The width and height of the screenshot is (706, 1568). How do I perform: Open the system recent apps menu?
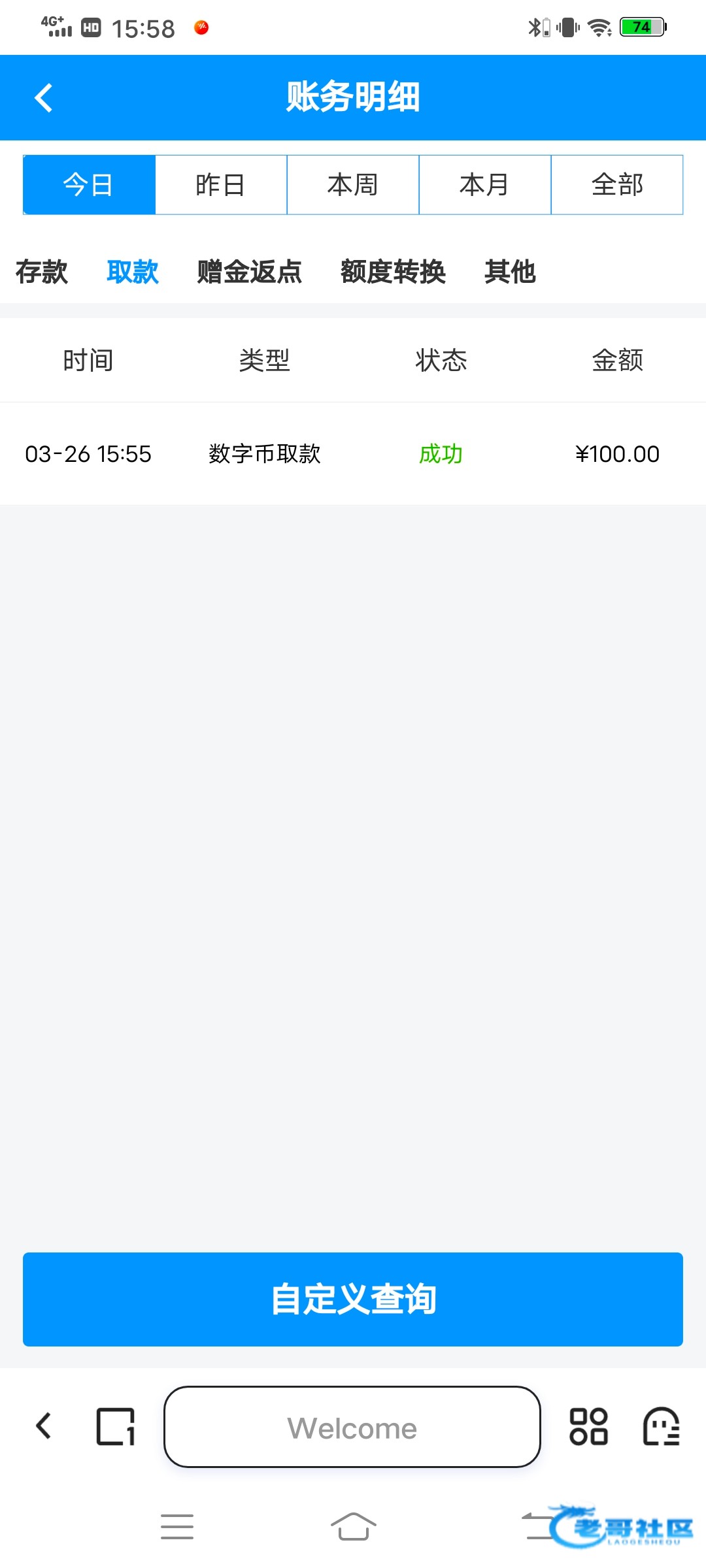tap(177, 1527)
